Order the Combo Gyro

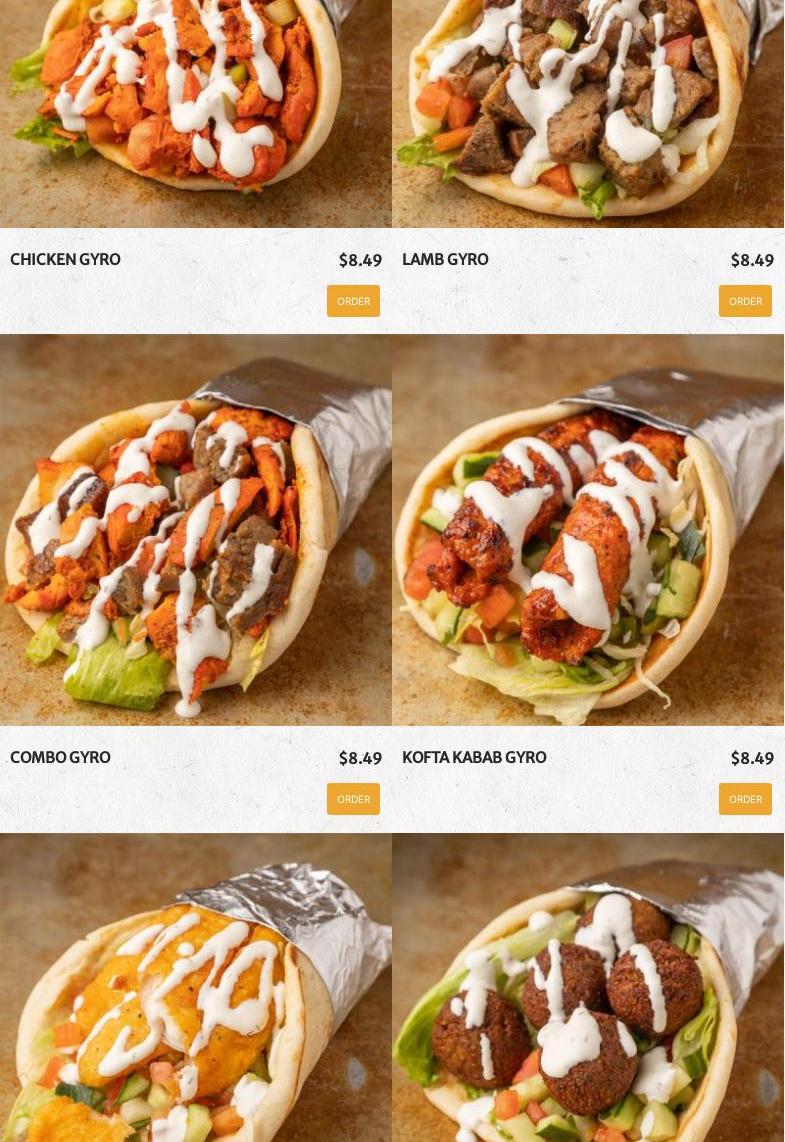[353, 799]
